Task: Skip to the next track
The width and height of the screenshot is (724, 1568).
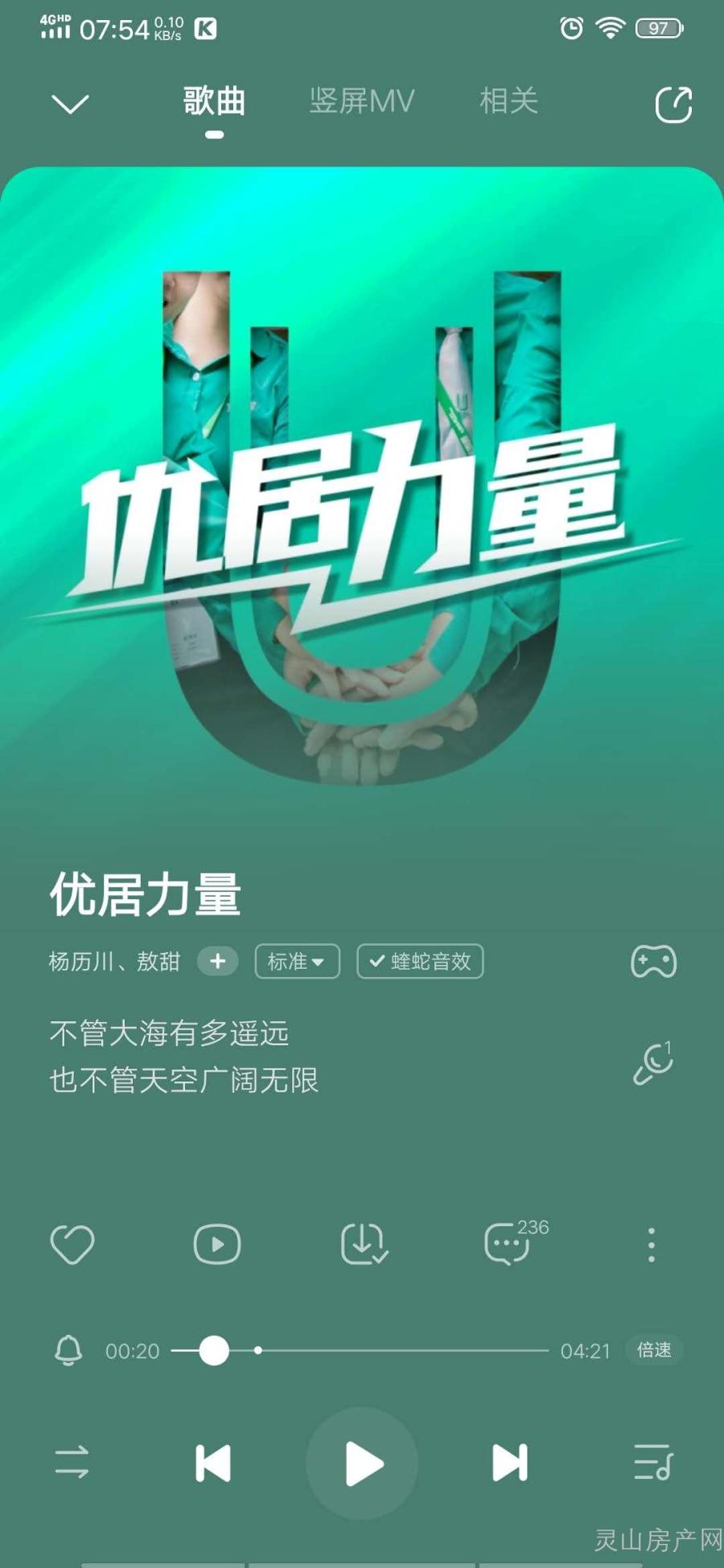Action: (510, 1463)
